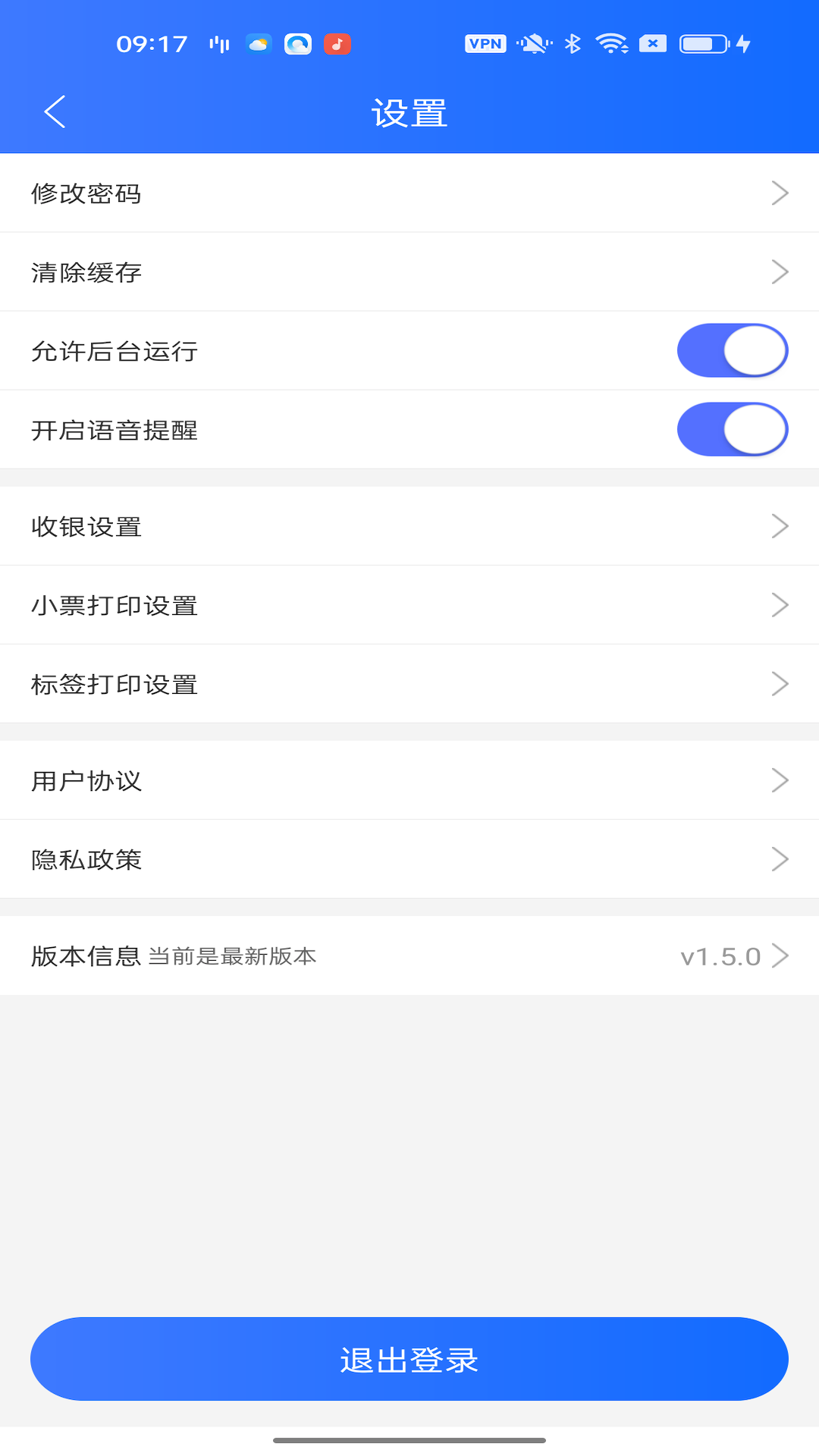
Task: Select the 清除缓存 option
Action: (x=409, y=271)
